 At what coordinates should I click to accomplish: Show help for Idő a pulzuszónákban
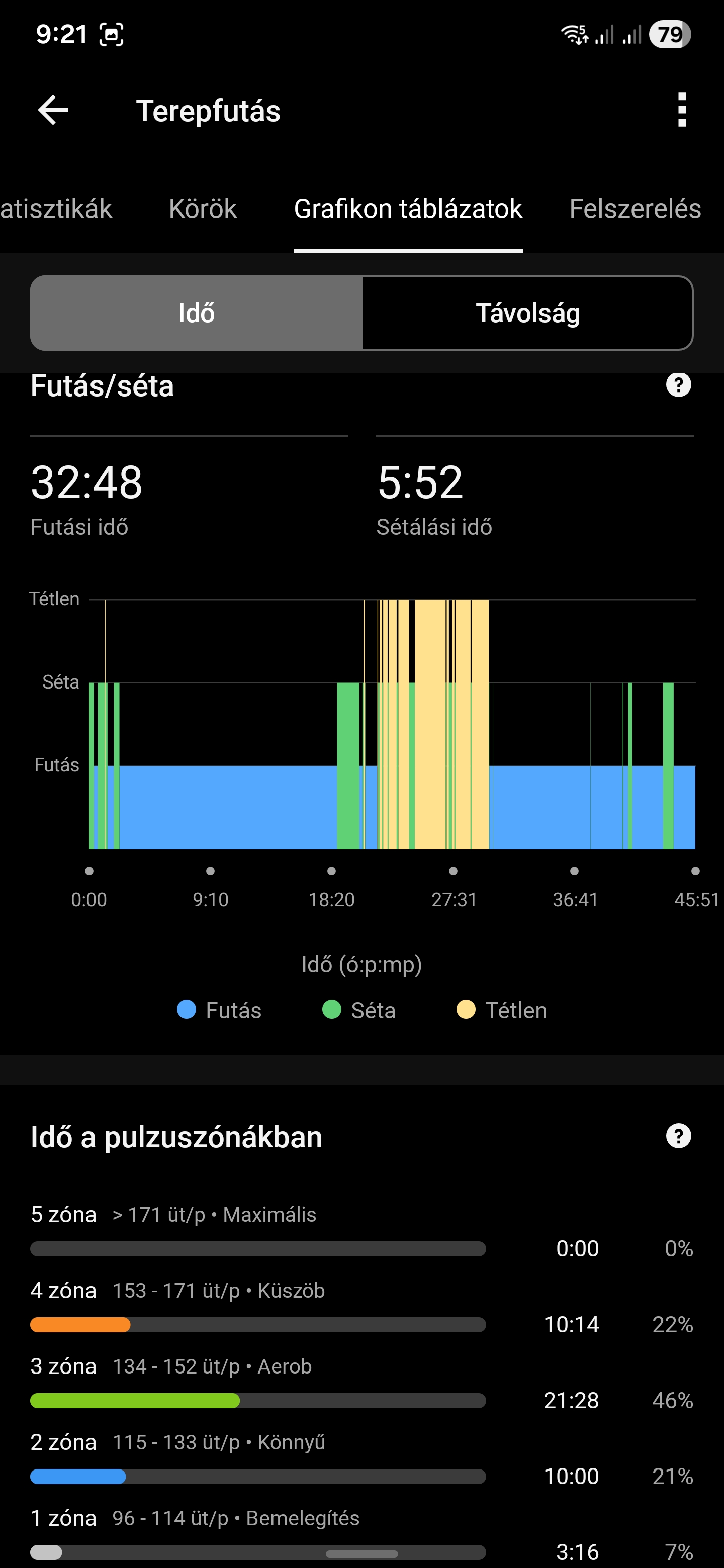click(678, 1136)
